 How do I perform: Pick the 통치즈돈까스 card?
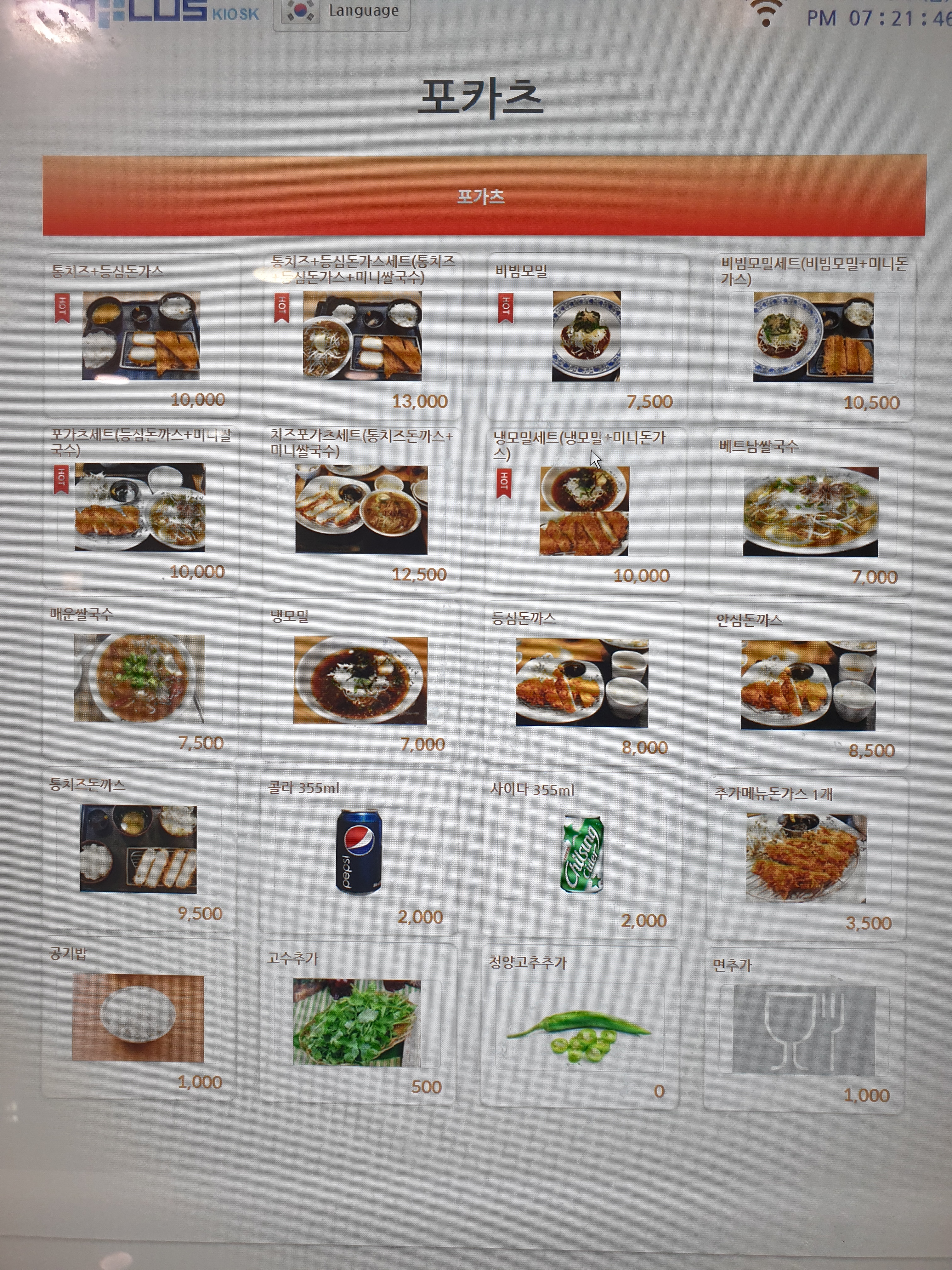[x=139, y=849]
